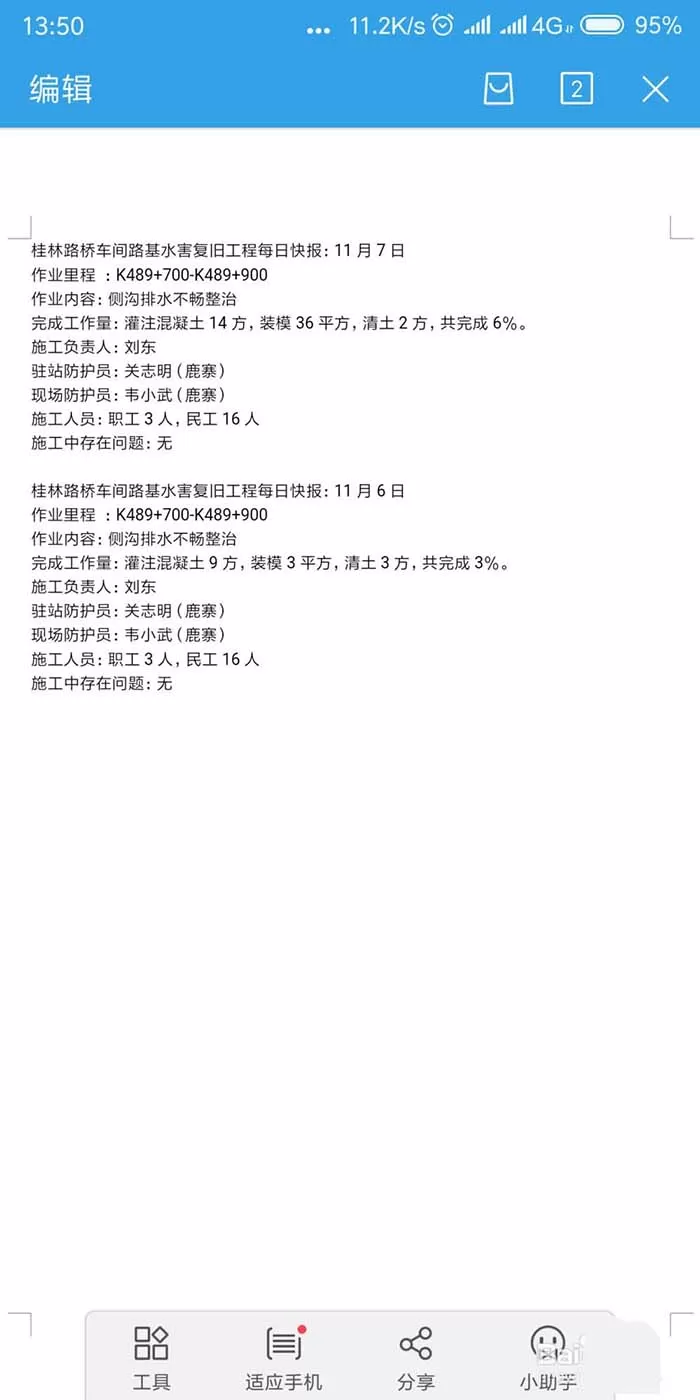Viewport: 700px width, 1400px height.
Task: Tap 编辑 to enter edit mode
Action: point(61,89)
